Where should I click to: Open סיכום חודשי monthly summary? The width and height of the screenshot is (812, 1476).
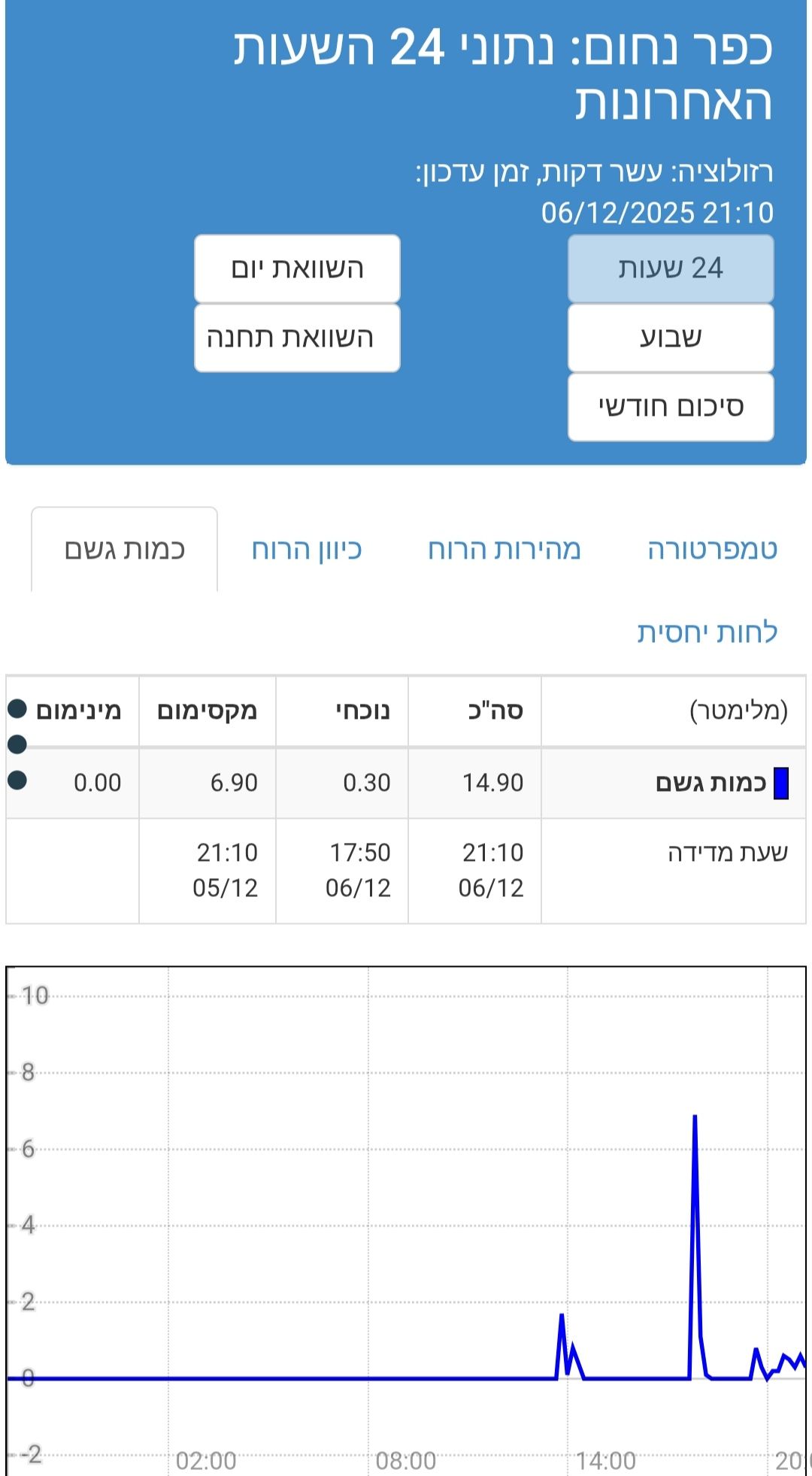click(x=670, y=407)
